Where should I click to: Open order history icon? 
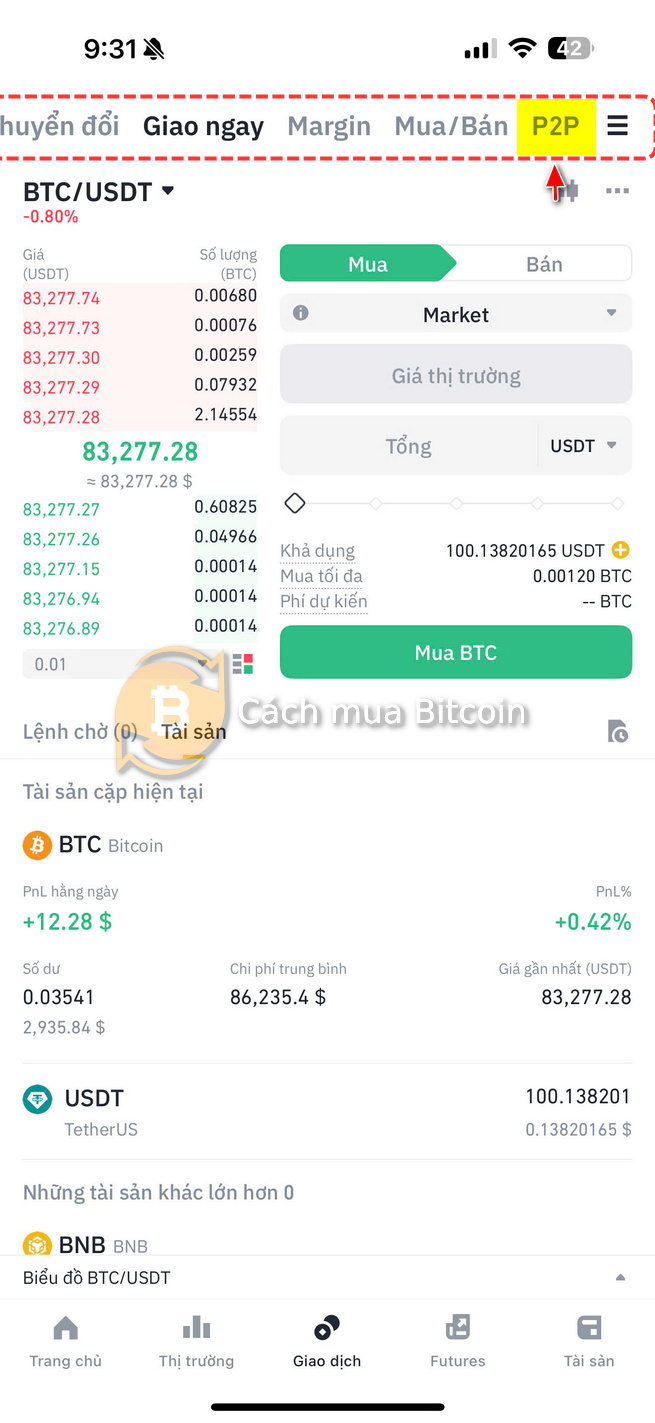618,732
